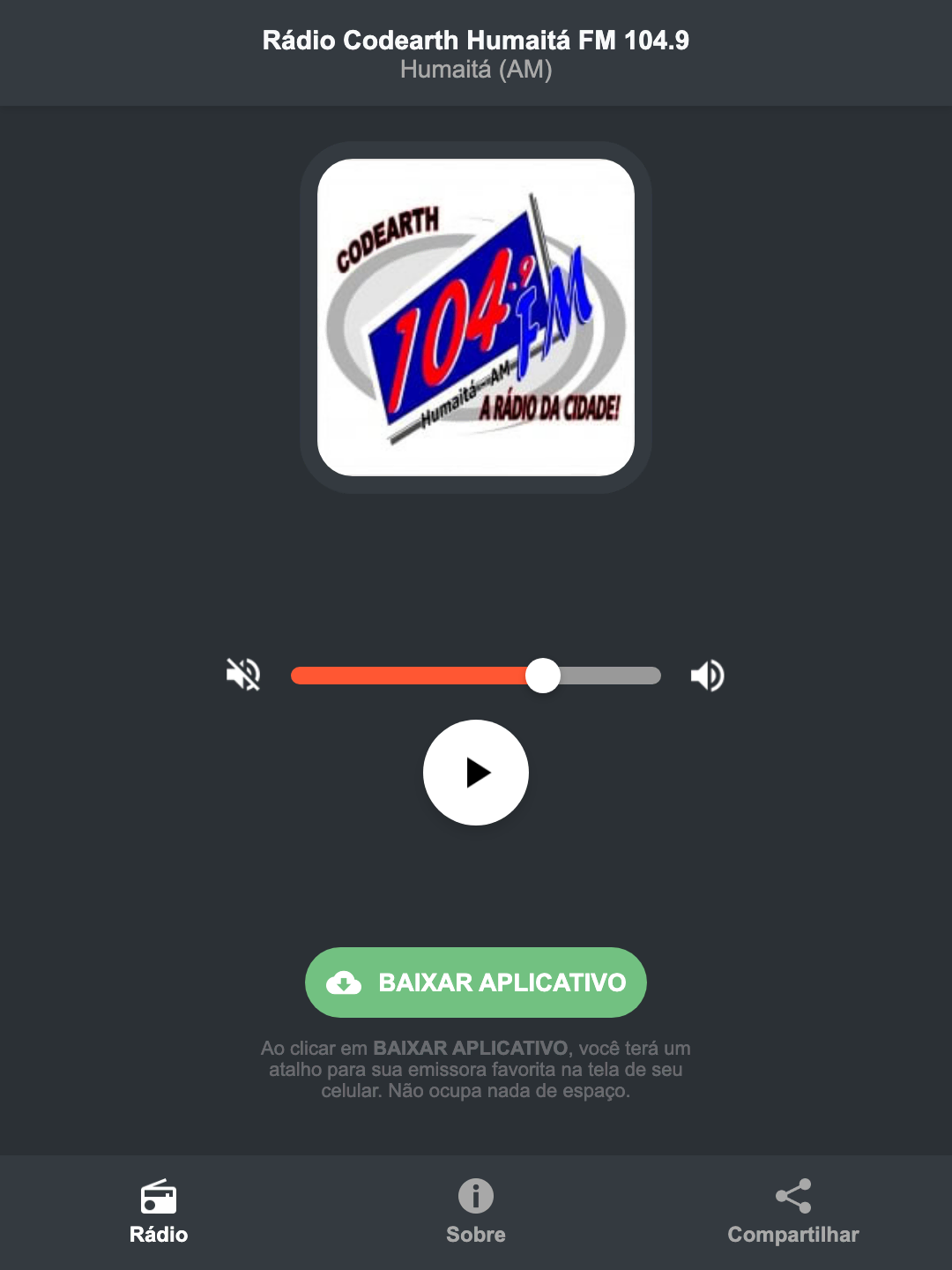This screenshot has height=1270, width=952.
Task: Select the Rádio tab
Action: point(159,1213)
